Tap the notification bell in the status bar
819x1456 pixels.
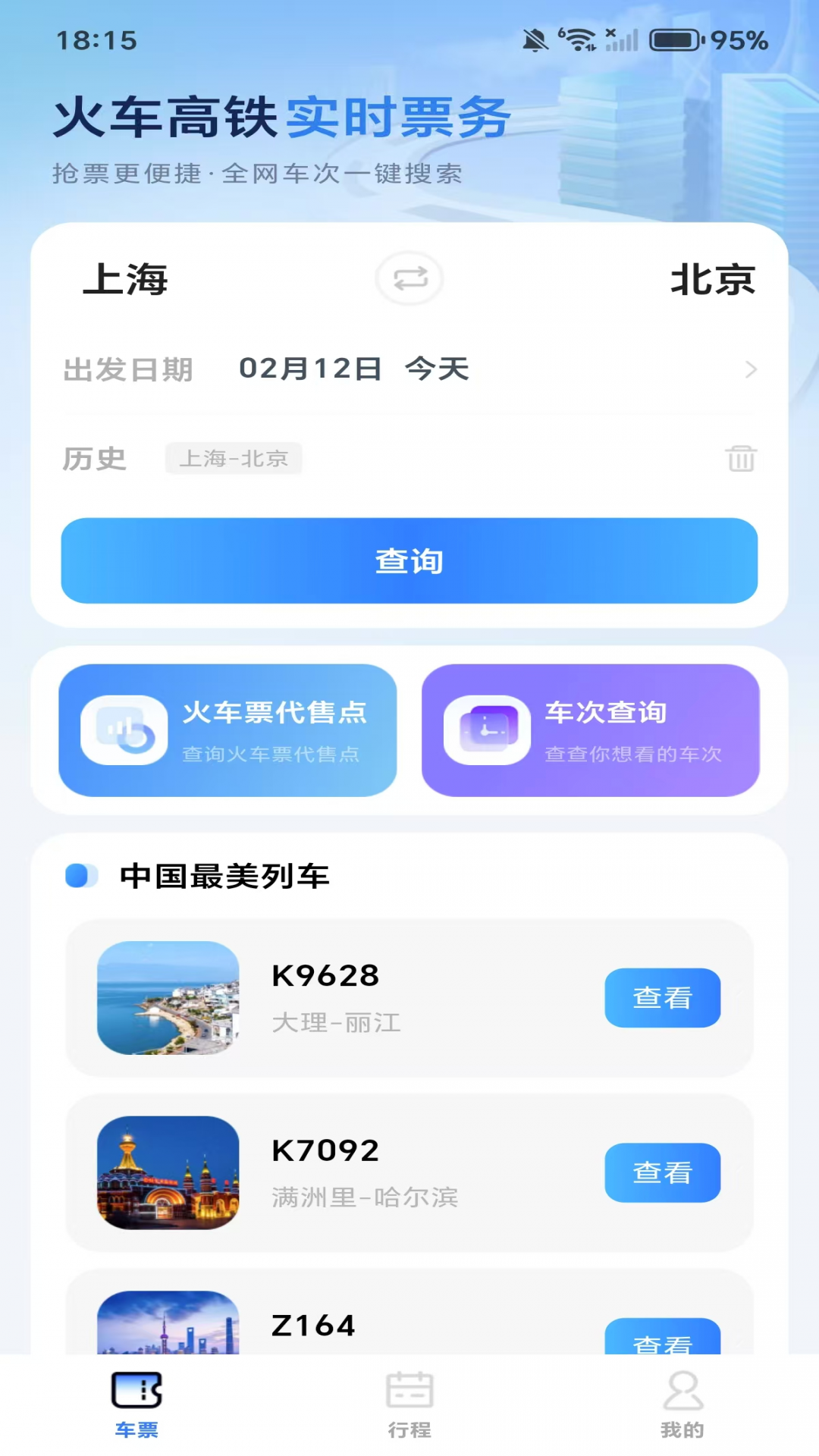(x=535, y=39)
